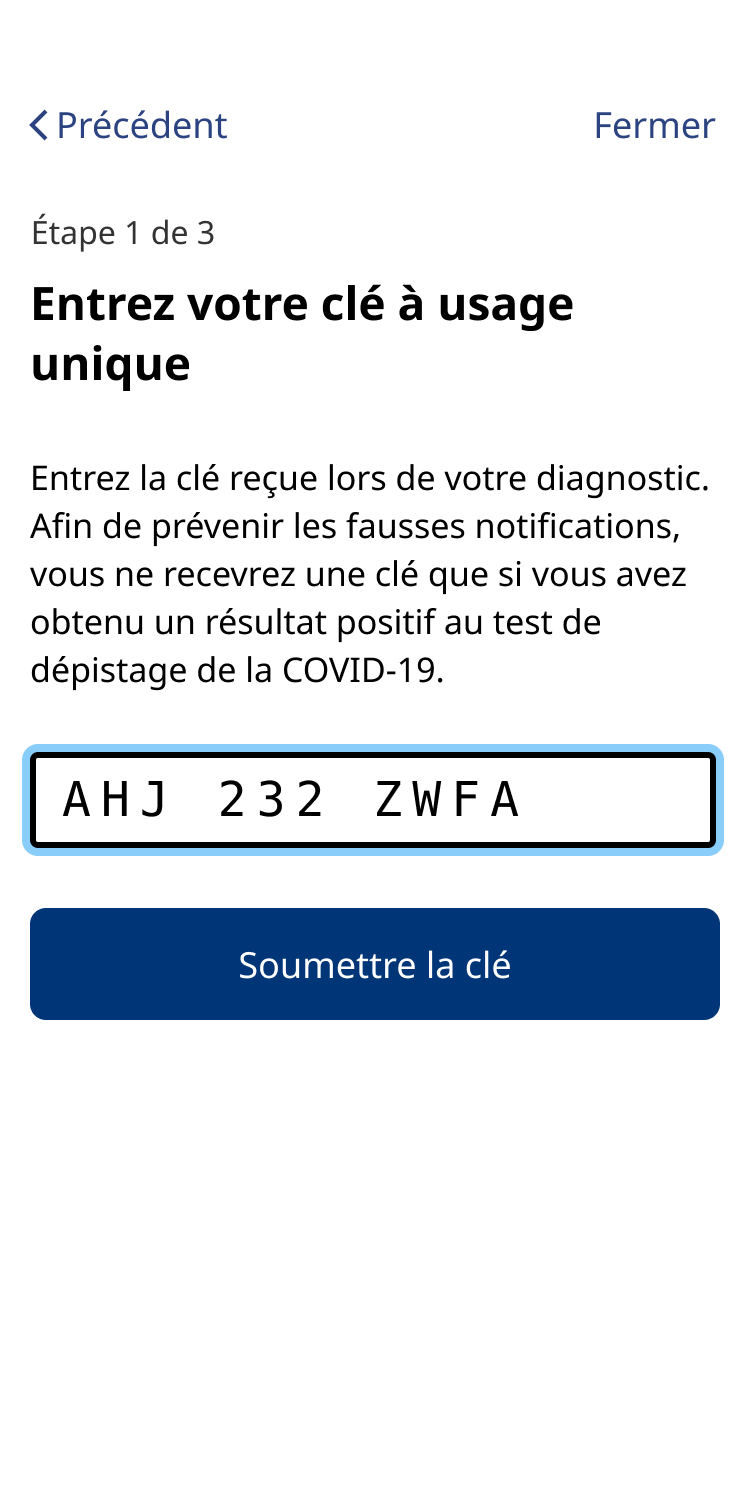Viewport: 750px width, 1490px height.
Task: Click inside the AHJ 232 ZWFA field
Action: [375, 798]
